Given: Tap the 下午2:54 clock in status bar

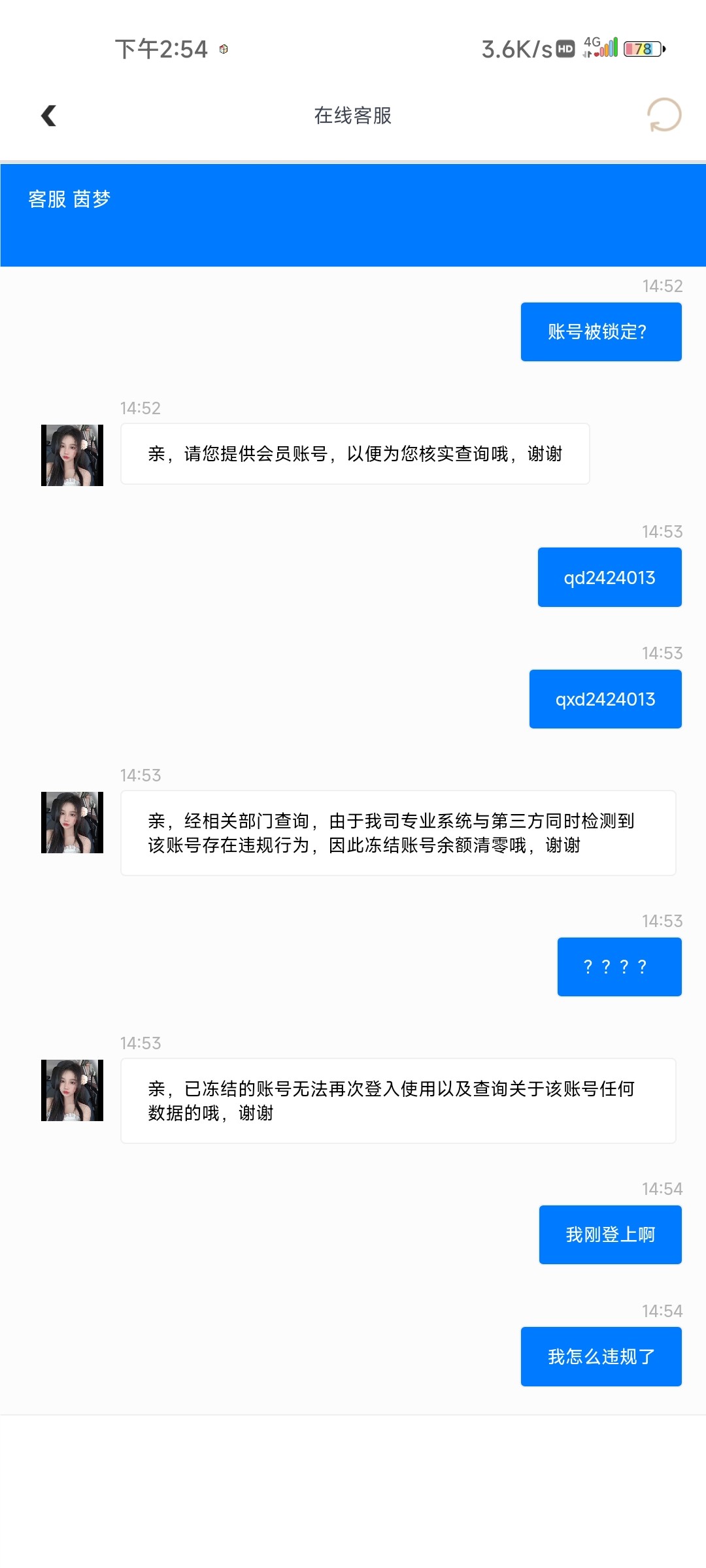Looking at the screenshot, I should pyautogui.click(x=159, y=48).
